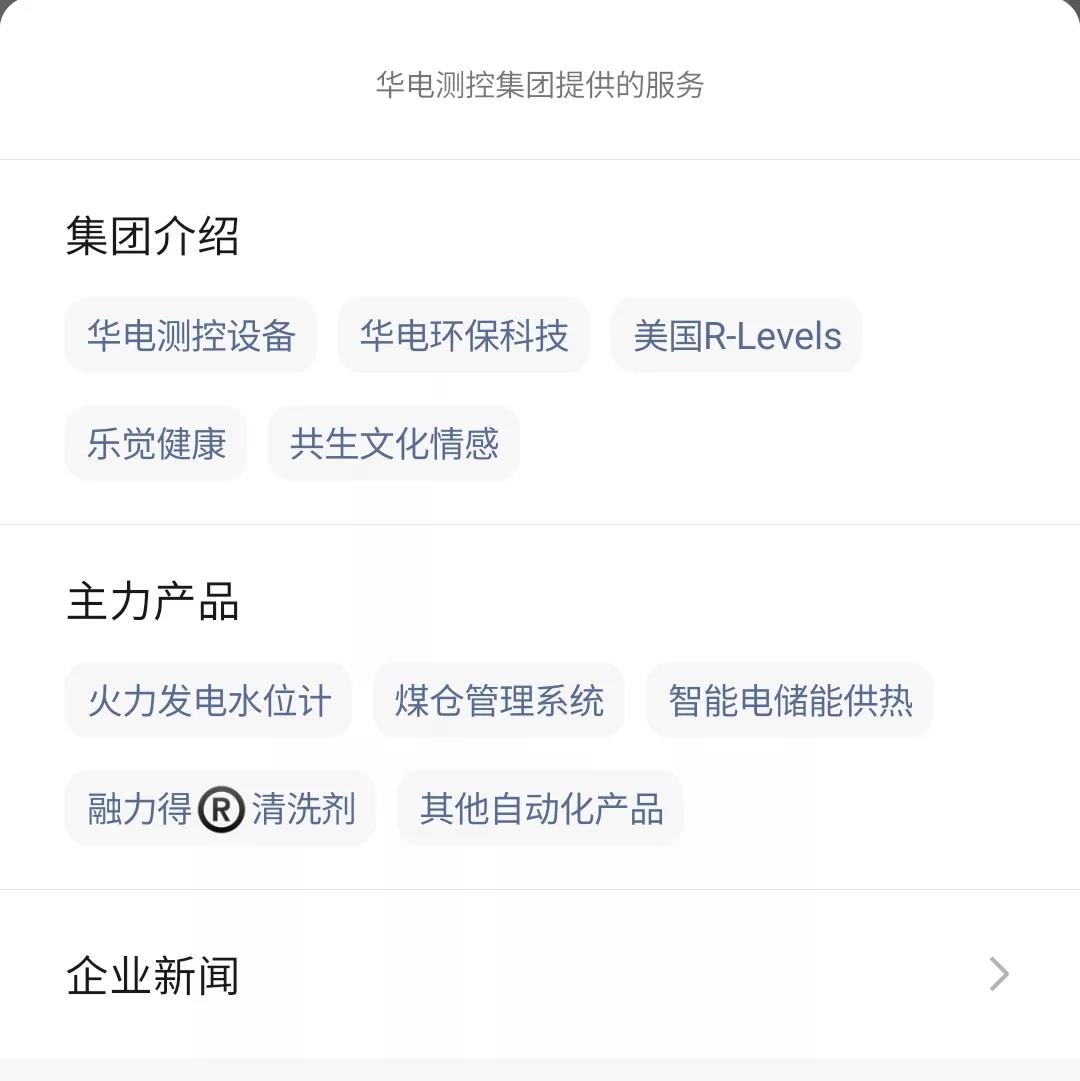The width and height of the screenshot is (1080, 1081).
Task: Select the 共生文化情感 chip
Action: point(394,444)
